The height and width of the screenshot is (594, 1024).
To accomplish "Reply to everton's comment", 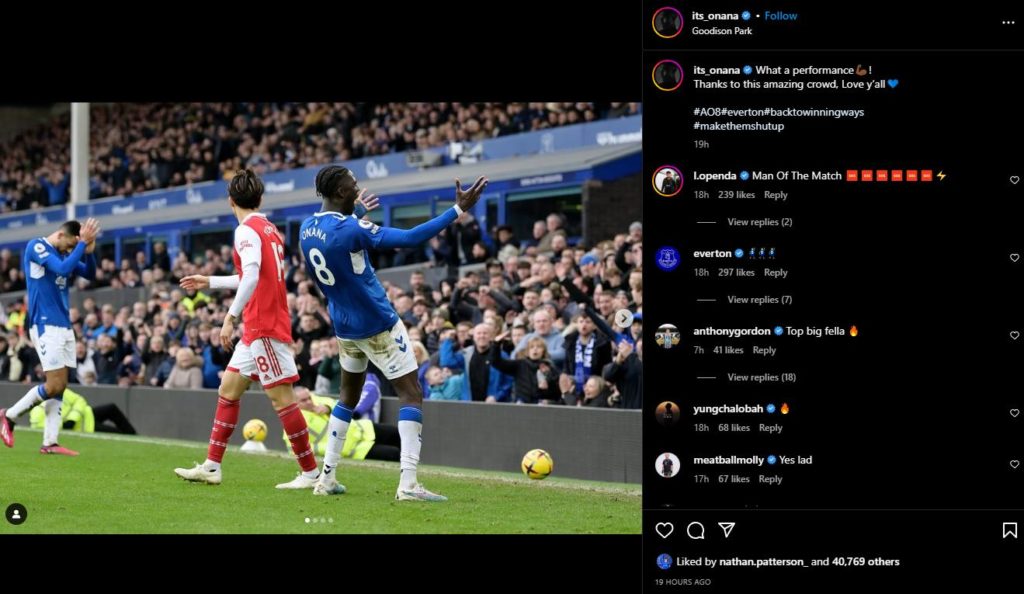I will (775, 272).
